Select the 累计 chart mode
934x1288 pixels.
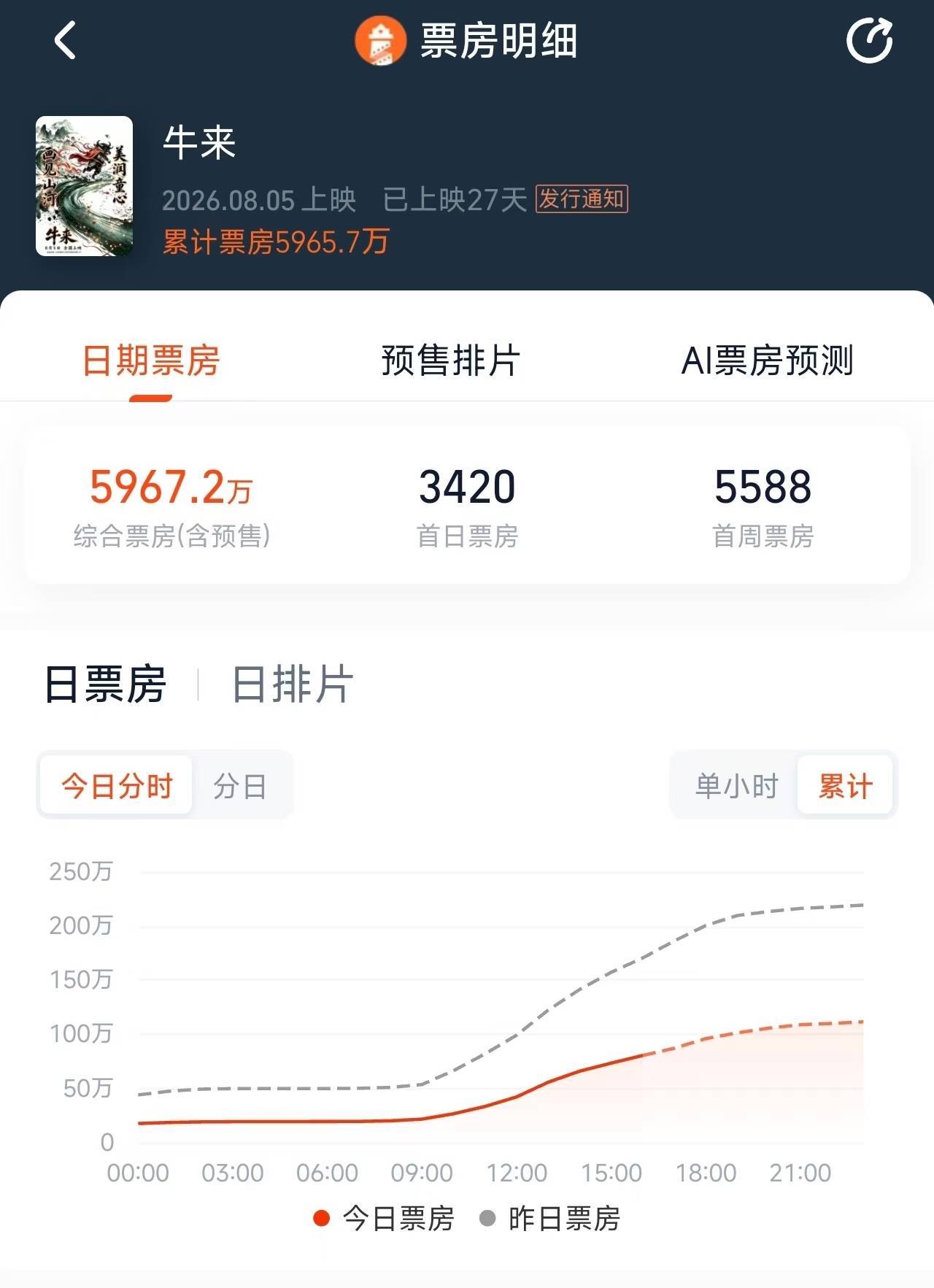845,785
